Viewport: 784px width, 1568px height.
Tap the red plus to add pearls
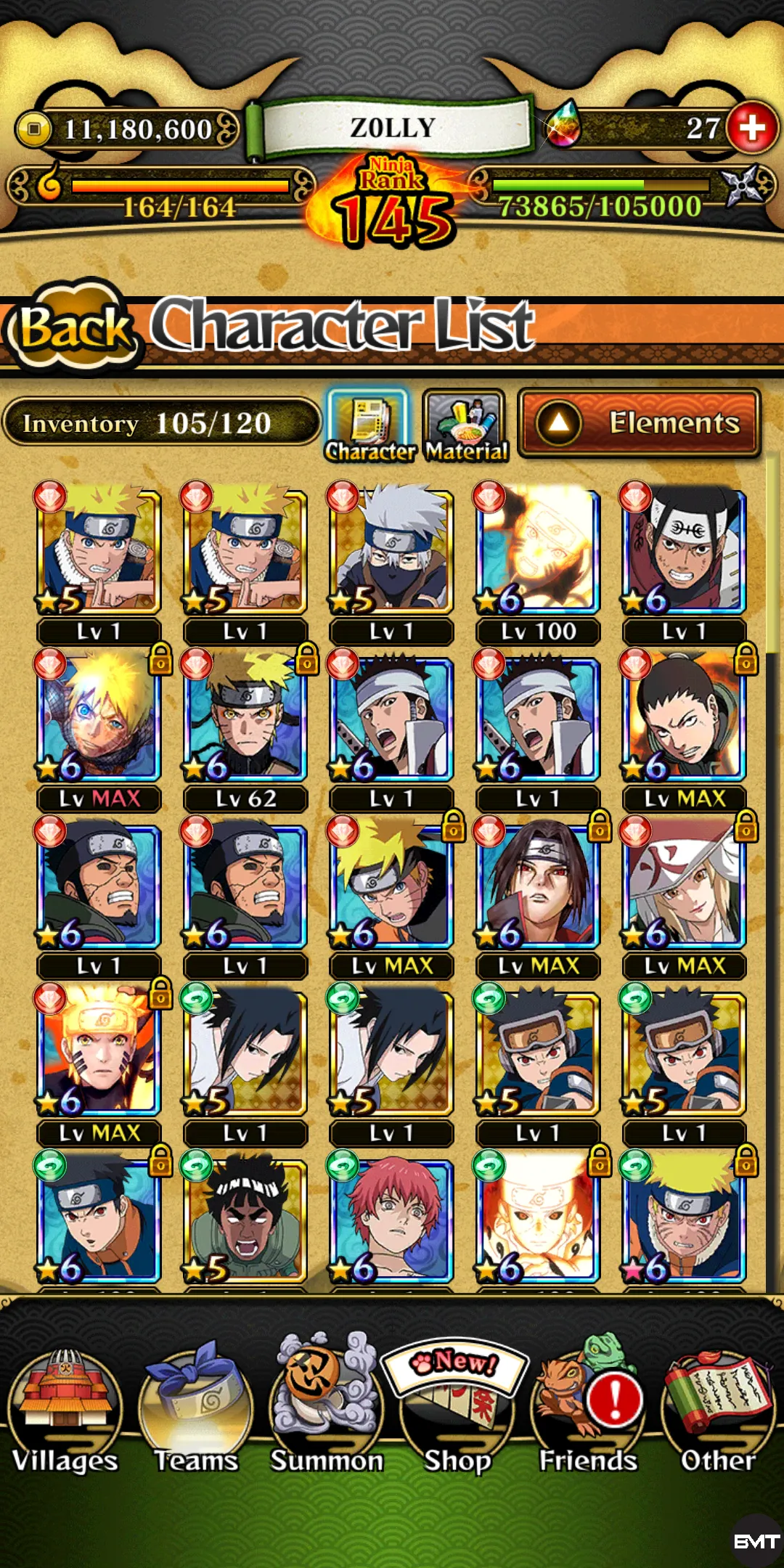(x=752, y=128)
